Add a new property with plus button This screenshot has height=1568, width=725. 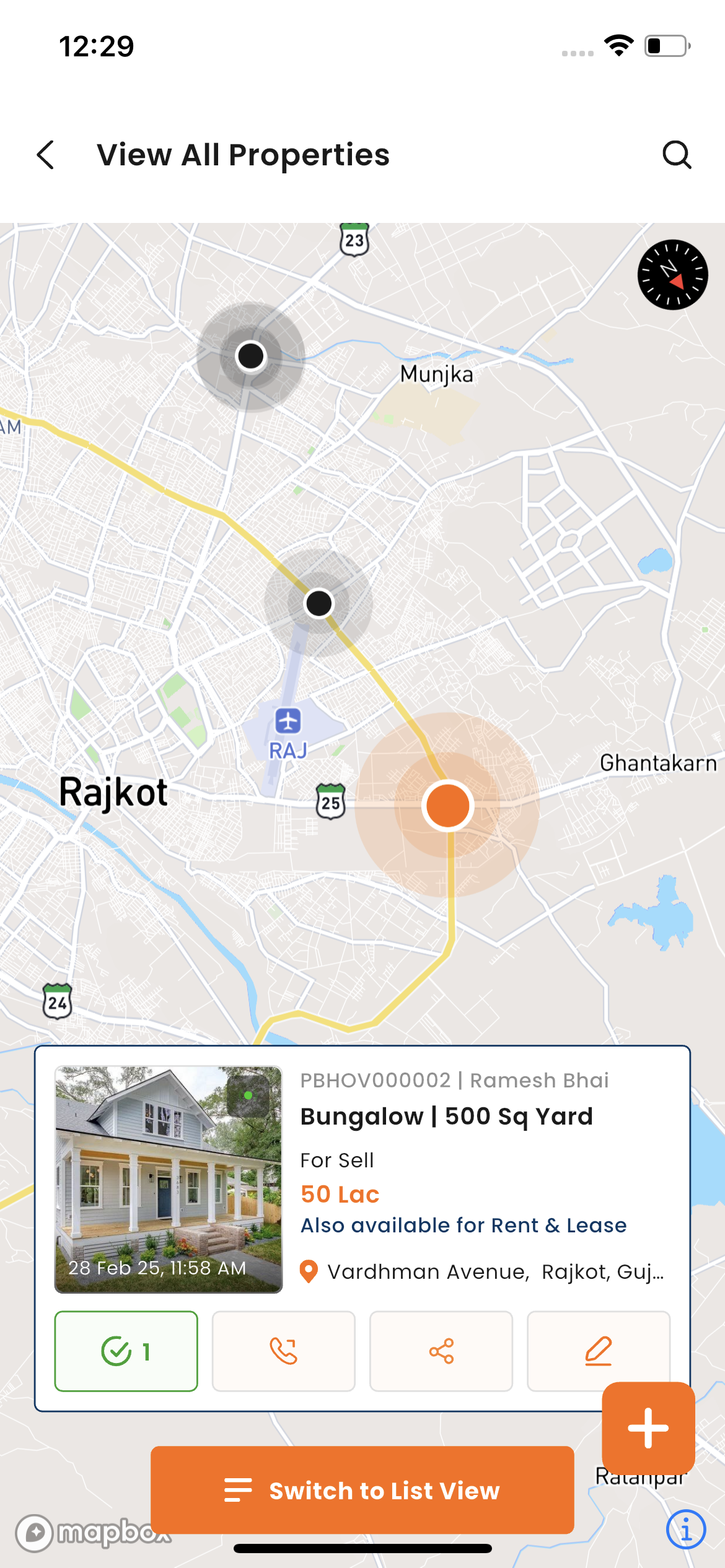[x=648, y=1427]
